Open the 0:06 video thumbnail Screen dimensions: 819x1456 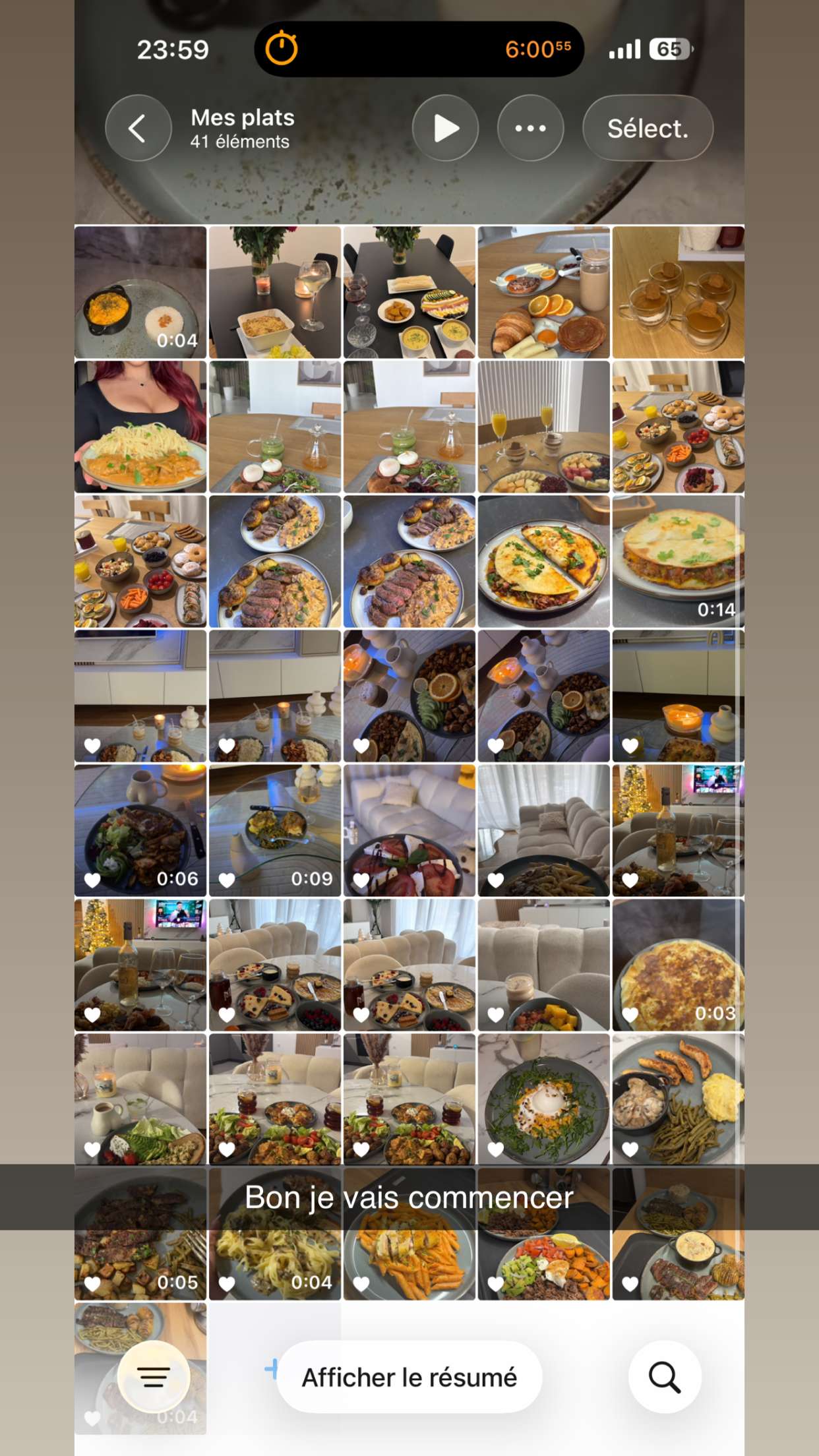point(140,830)
